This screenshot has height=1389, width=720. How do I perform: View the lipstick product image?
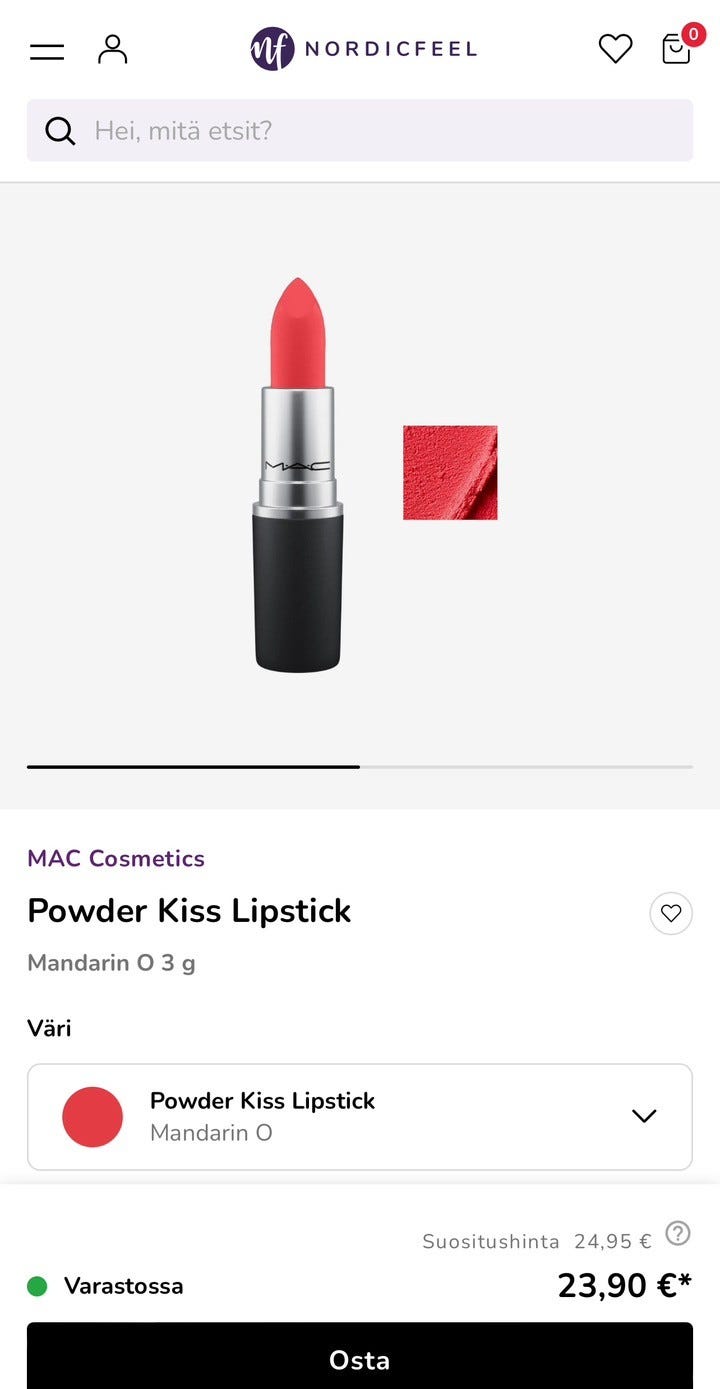pos(298,475)
